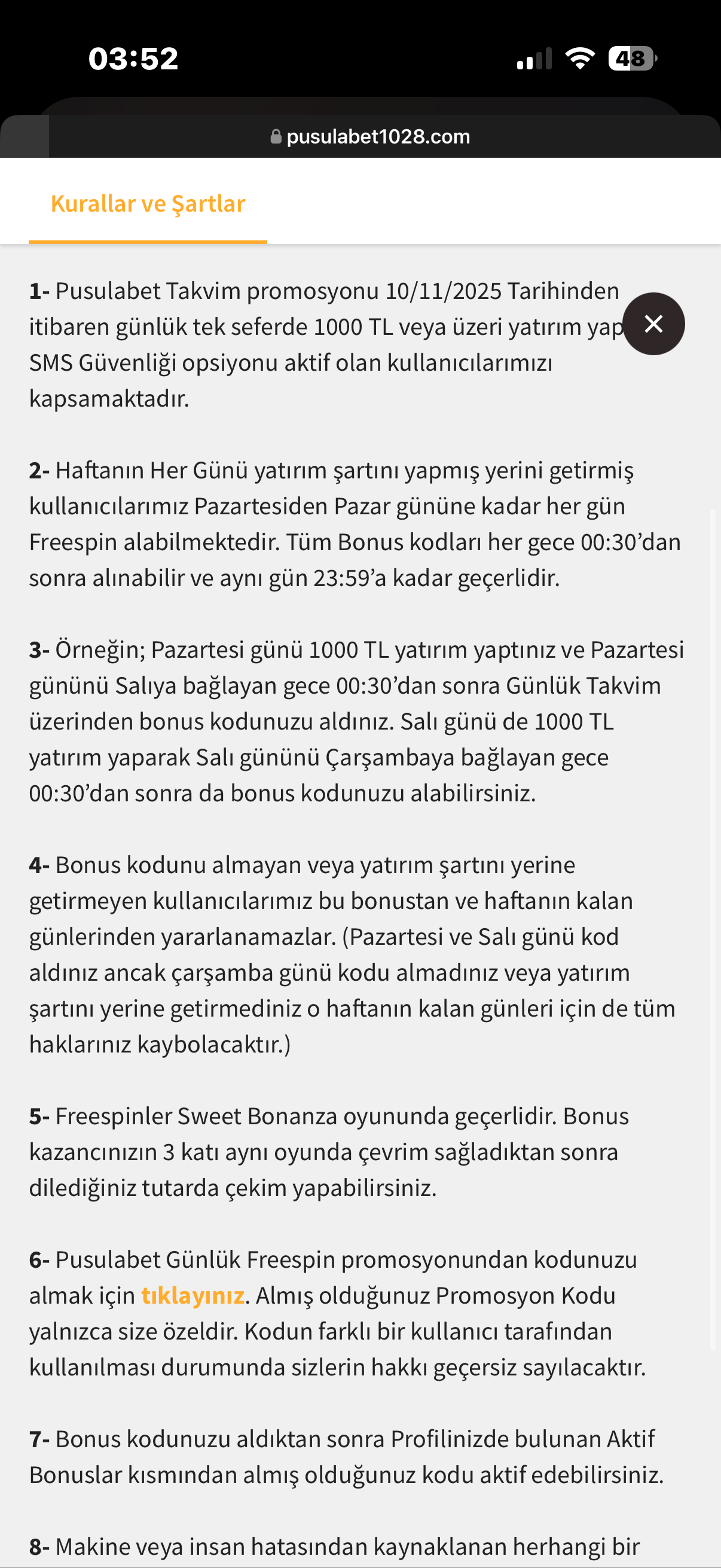The width and height of the screenshot is (721, 1568).
Task: Select the Kurallar ve Şartlar tab
Action: (x=148, y=204)
